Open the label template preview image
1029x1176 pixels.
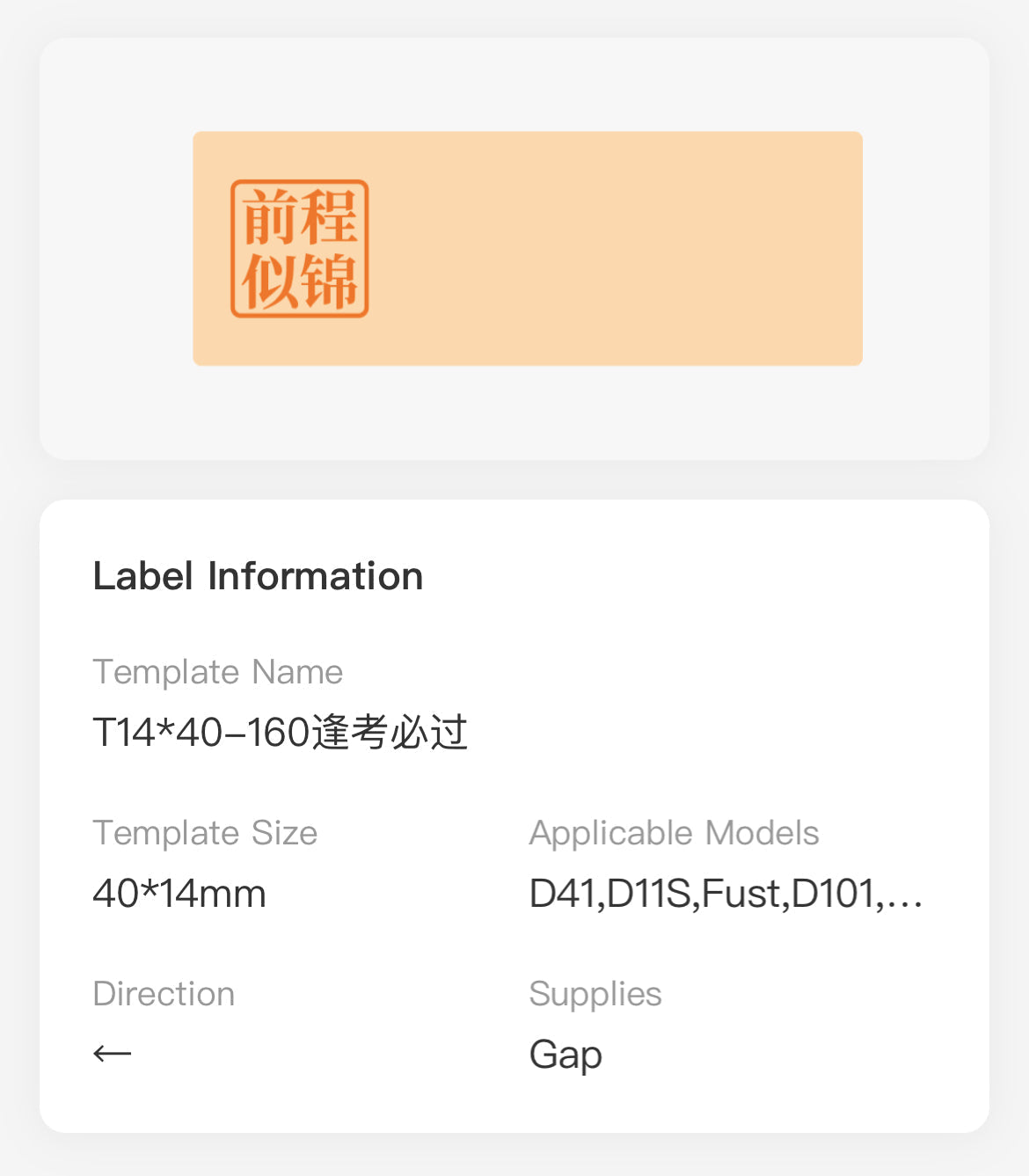(x=527, y=248)
